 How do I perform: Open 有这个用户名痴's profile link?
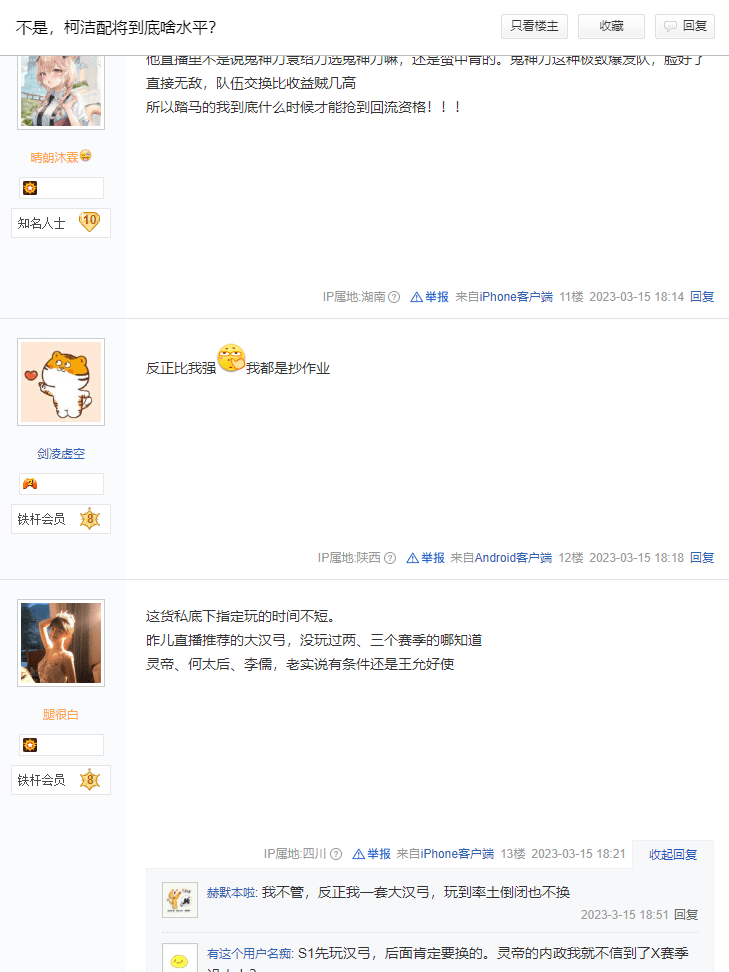(x=249, y=953)
